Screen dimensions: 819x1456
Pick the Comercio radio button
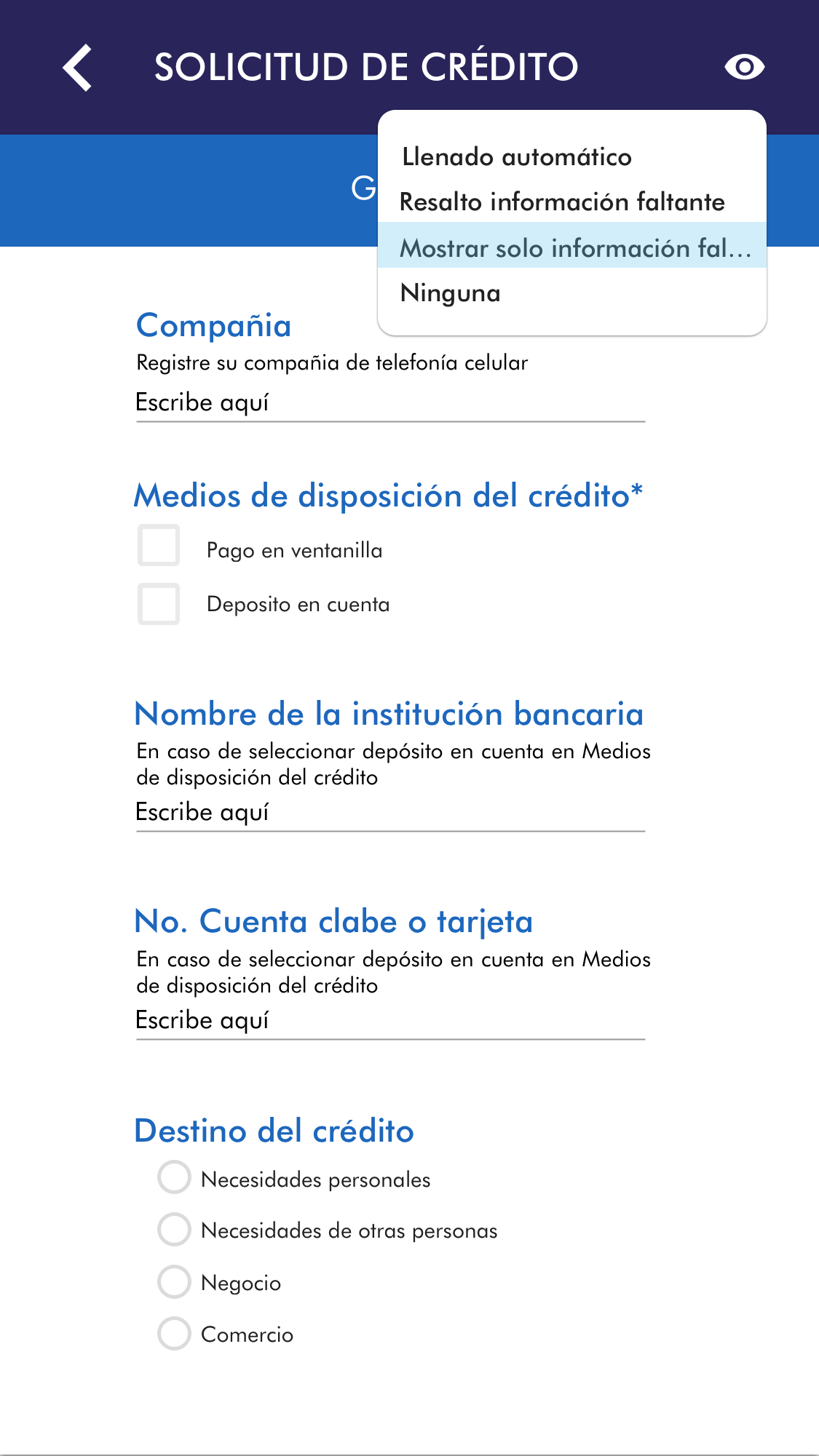pyautogui.click(x=175, y=1334)
